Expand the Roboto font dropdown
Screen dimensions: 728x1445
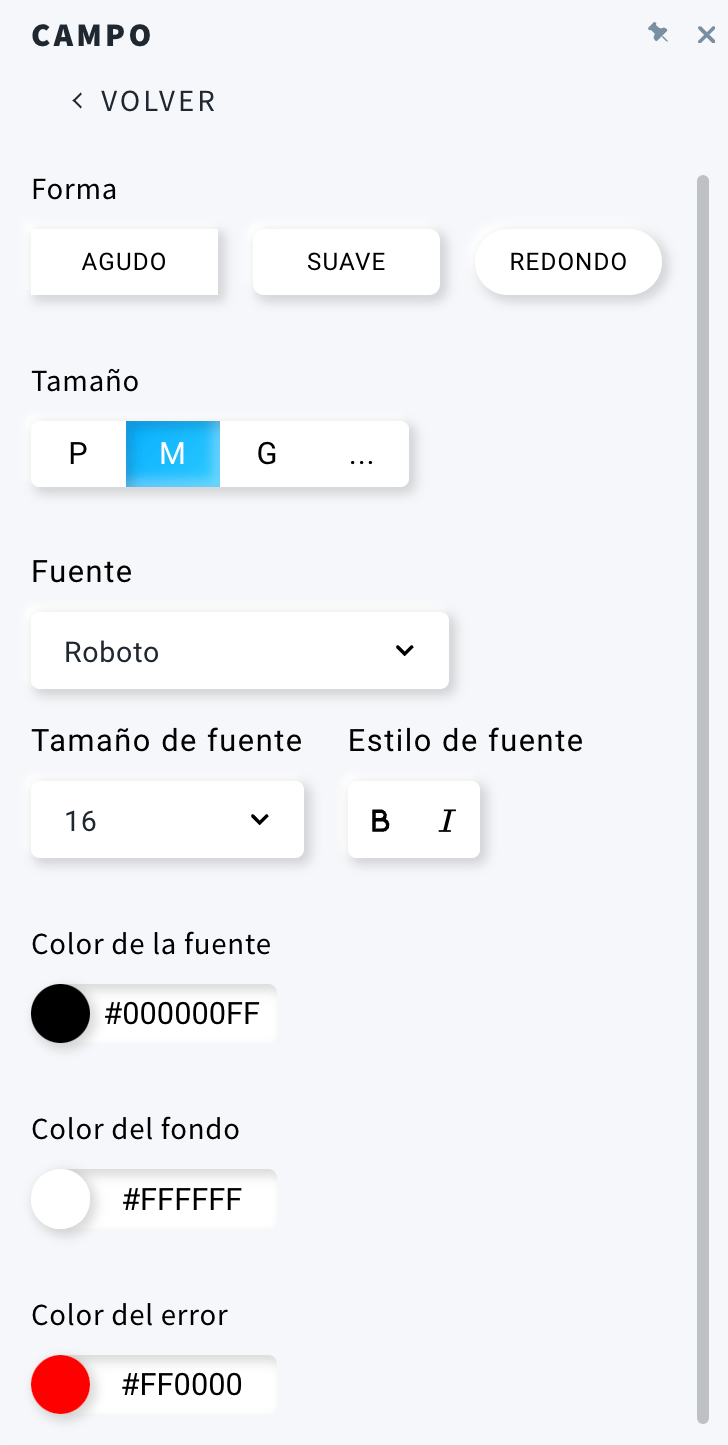[x=240, y=651]
